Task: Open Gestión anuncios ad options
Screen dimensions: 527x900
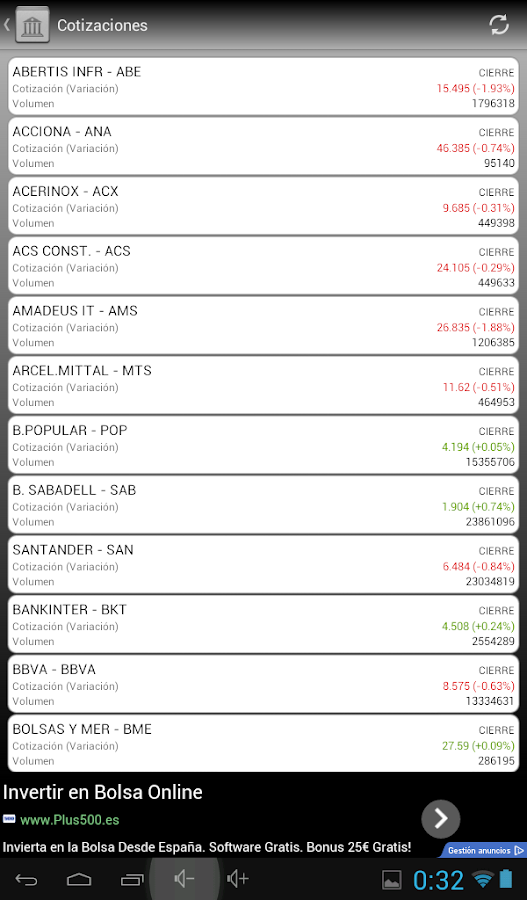Action: (x=485, y=850)
